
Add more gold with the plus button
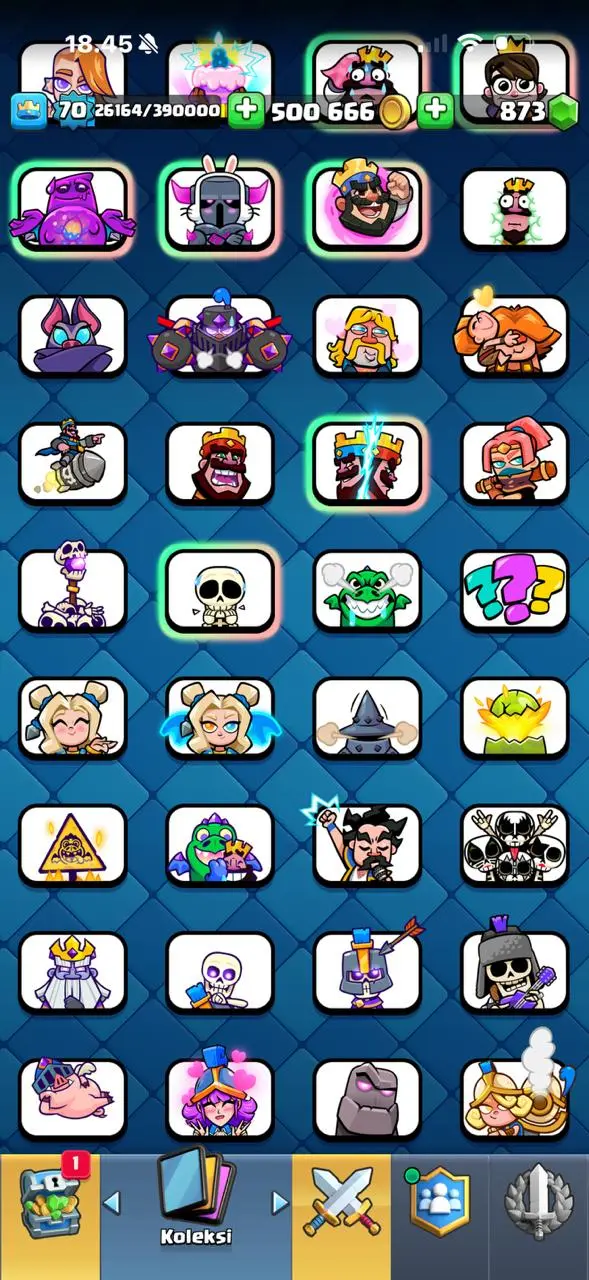246,110
